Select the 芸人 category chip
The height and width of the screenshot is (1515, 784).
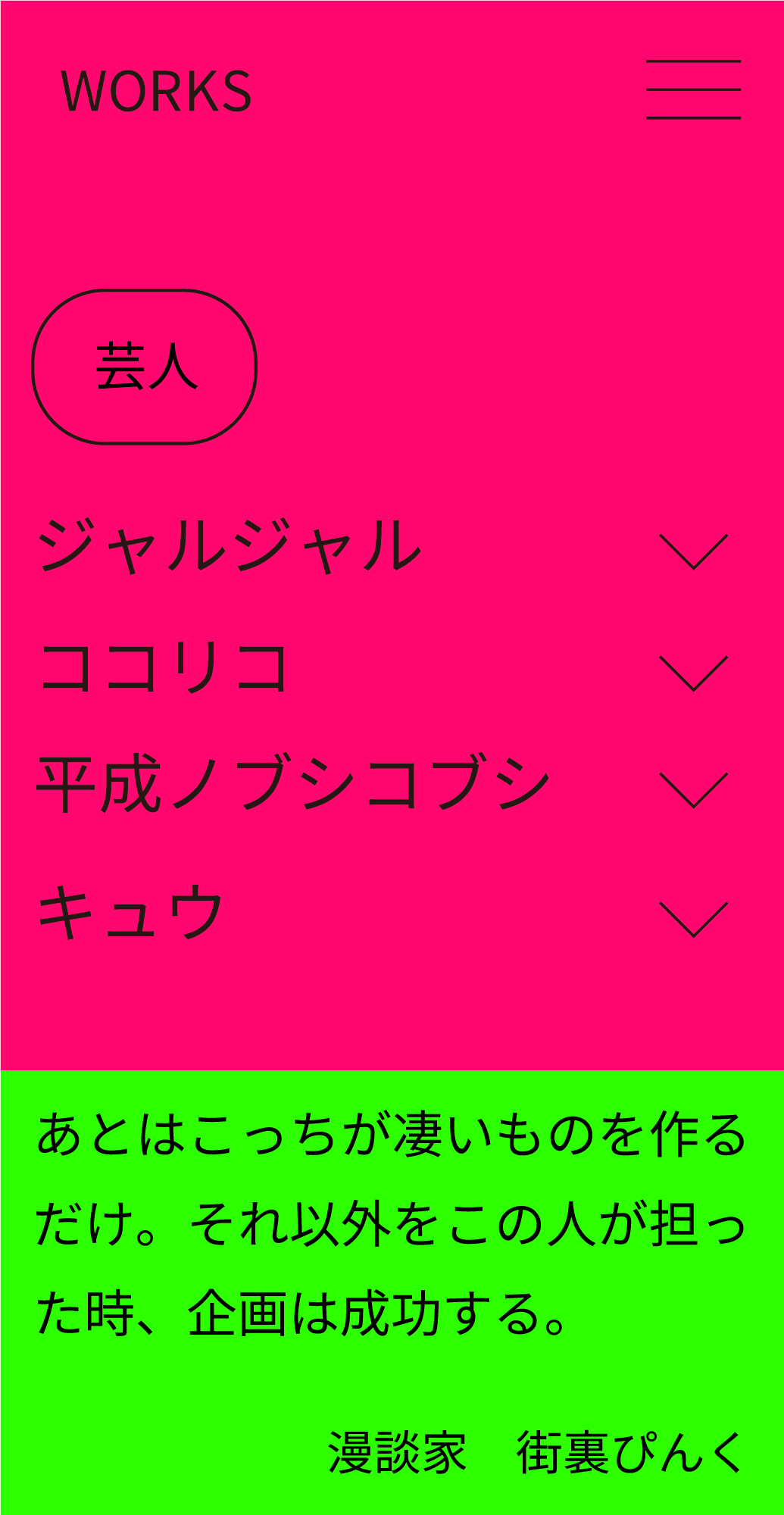click(145, 367)
